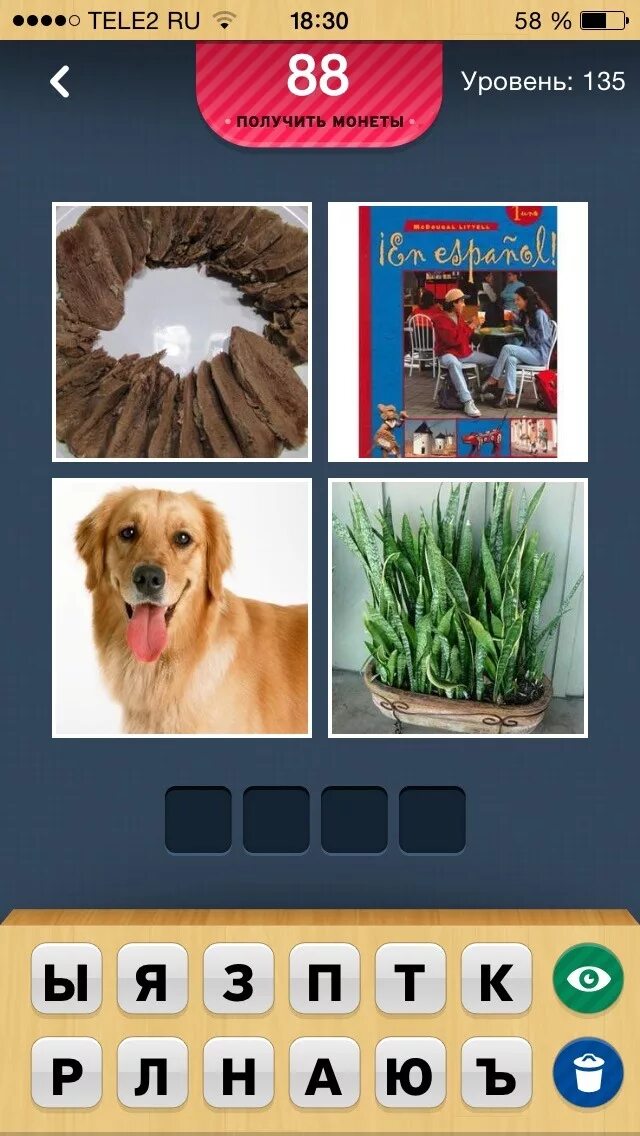The width and height of the screenshot is (640, 1136).
Task: Enlarge the En español book picture
Action: pos(458,332)
